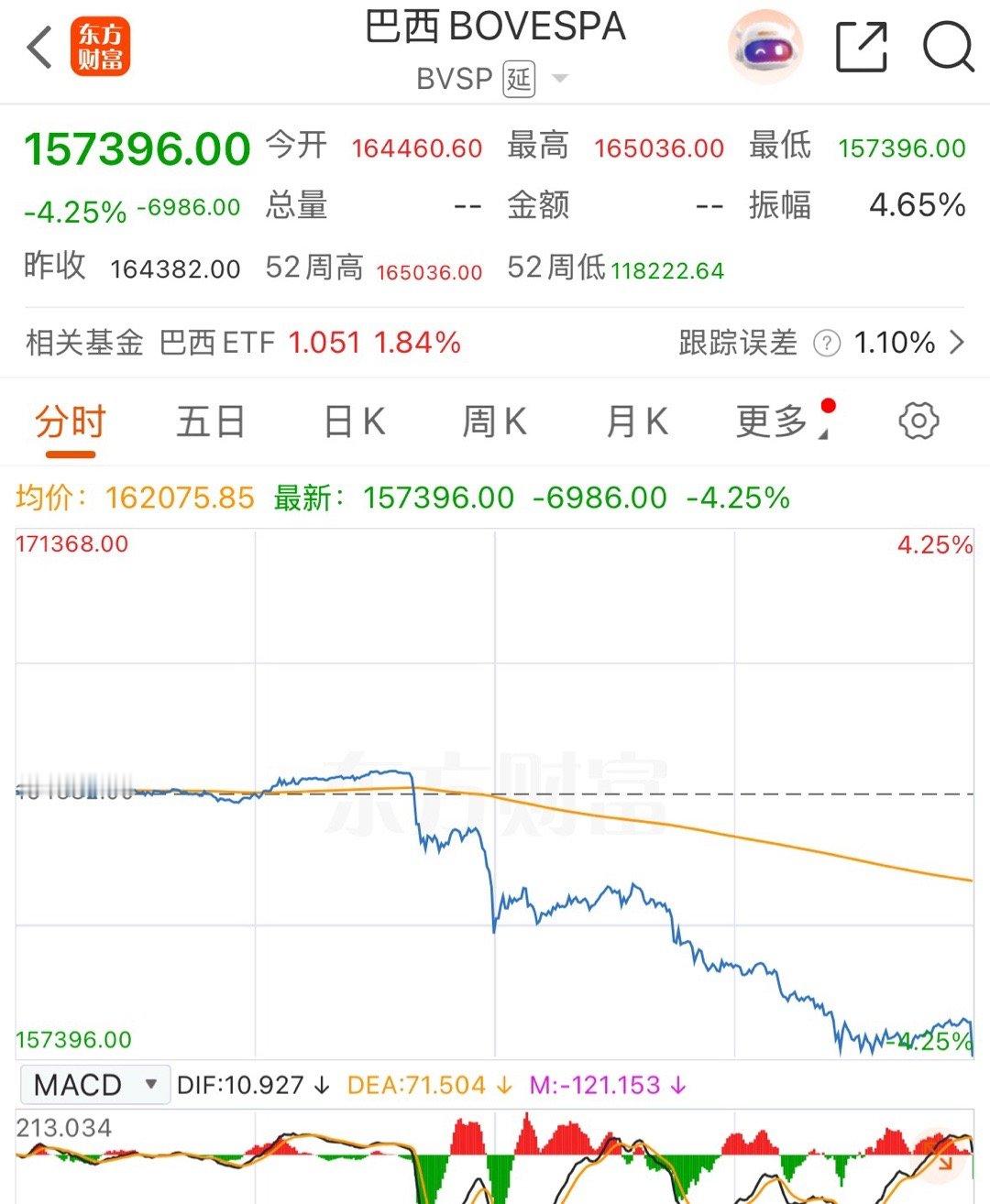The image size is (990, 1204).
Task: Open search with the magnifier icon
Action: pyautogui.click(x=948, y=48)
